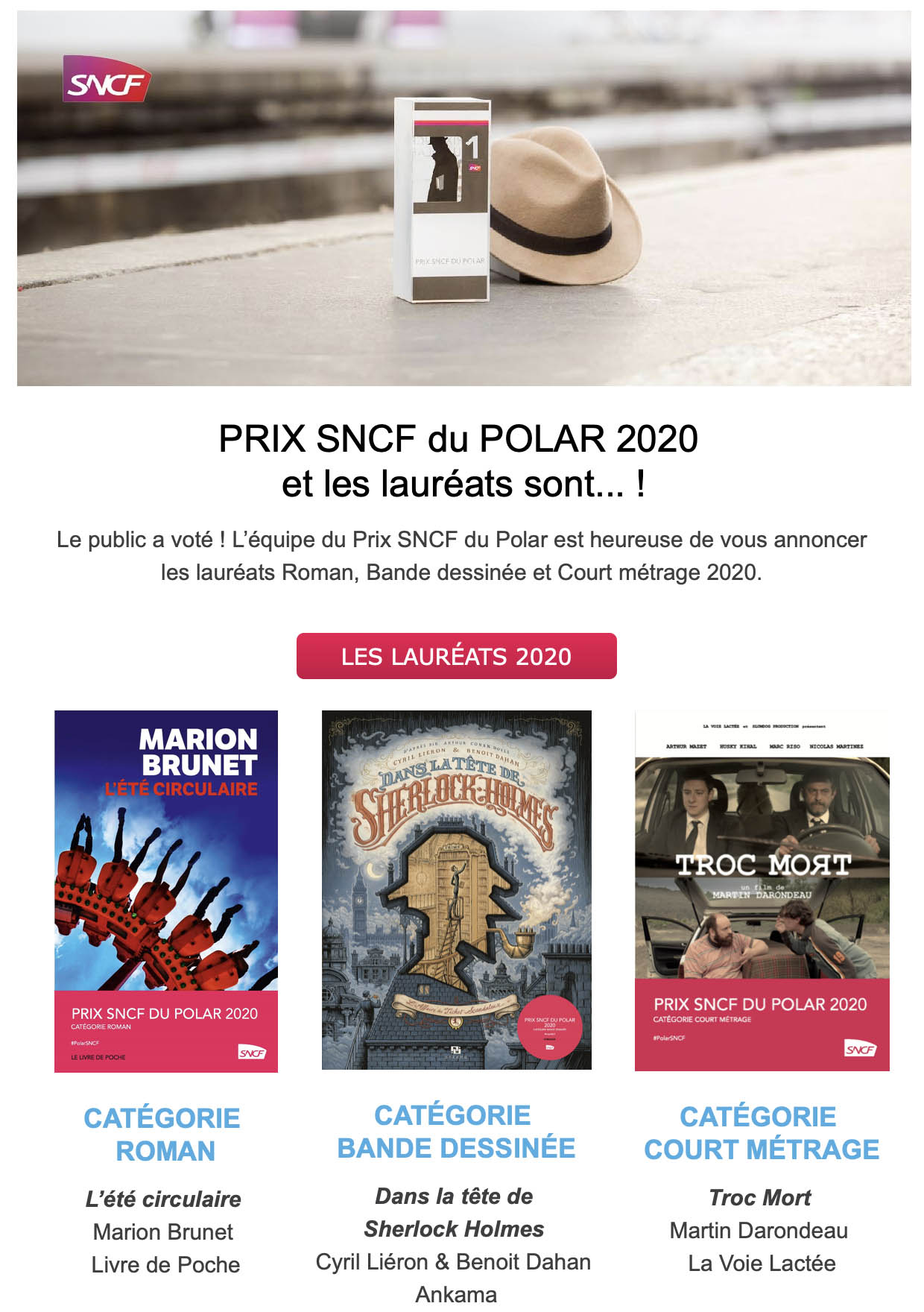The image size is (924, 1312).
Task: Open the L'été circulaire book cover
Action: [x=165, y=891]
